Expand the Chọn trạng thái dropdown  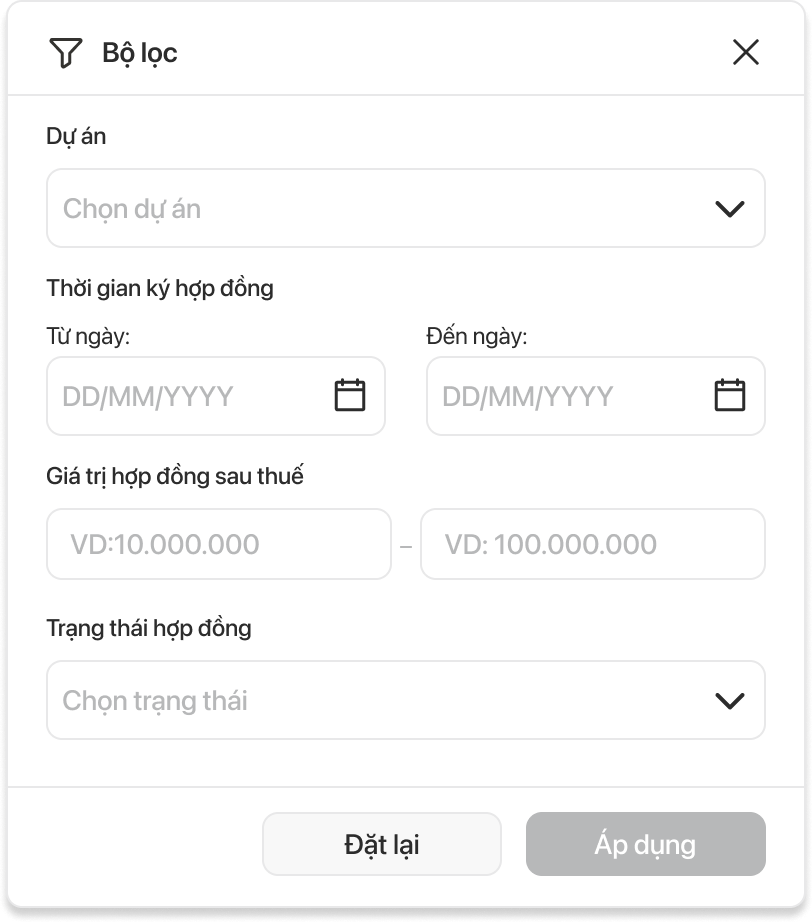(405, 700)
